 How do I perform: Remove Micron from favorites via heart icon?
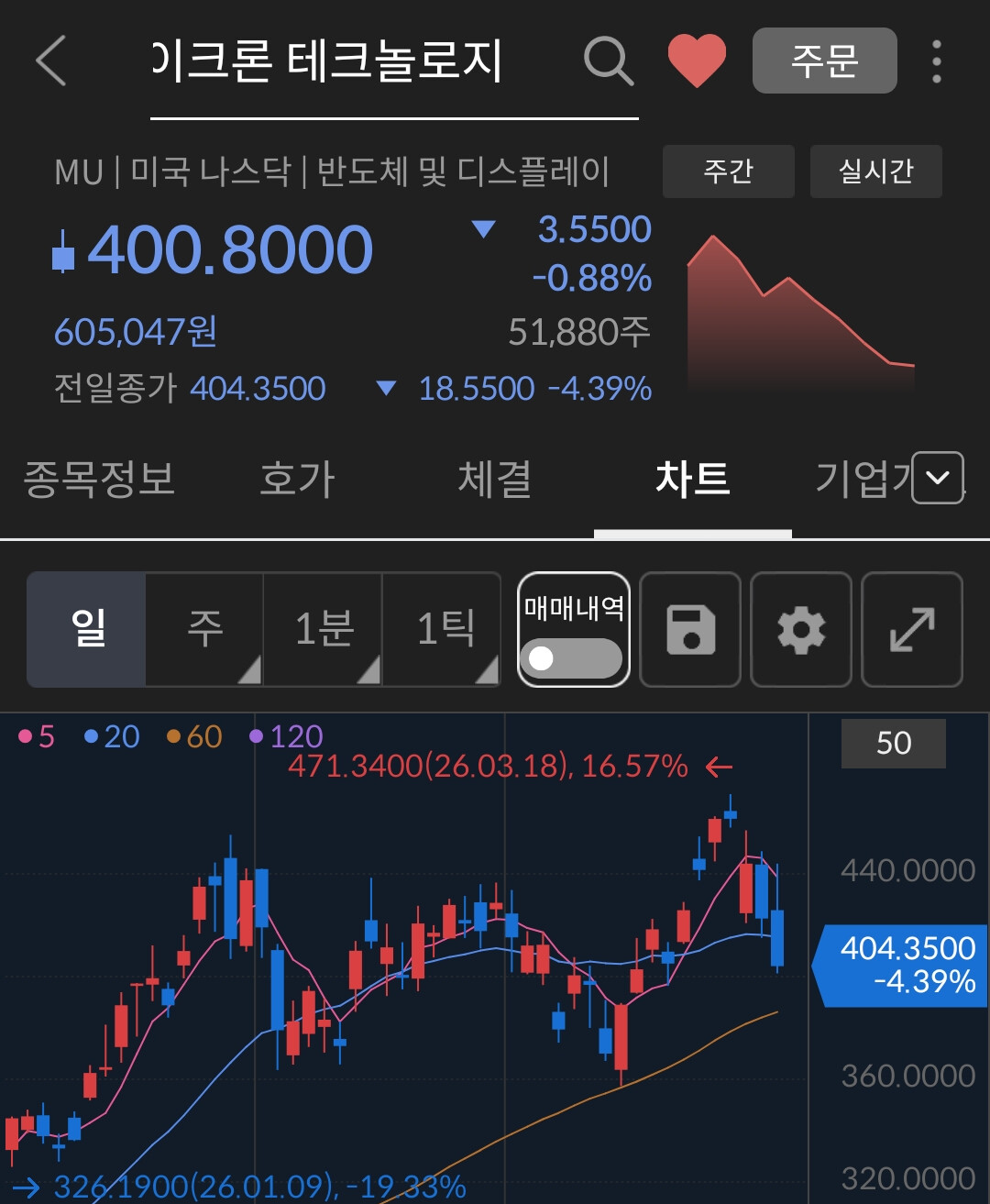(x=697, y=61)
